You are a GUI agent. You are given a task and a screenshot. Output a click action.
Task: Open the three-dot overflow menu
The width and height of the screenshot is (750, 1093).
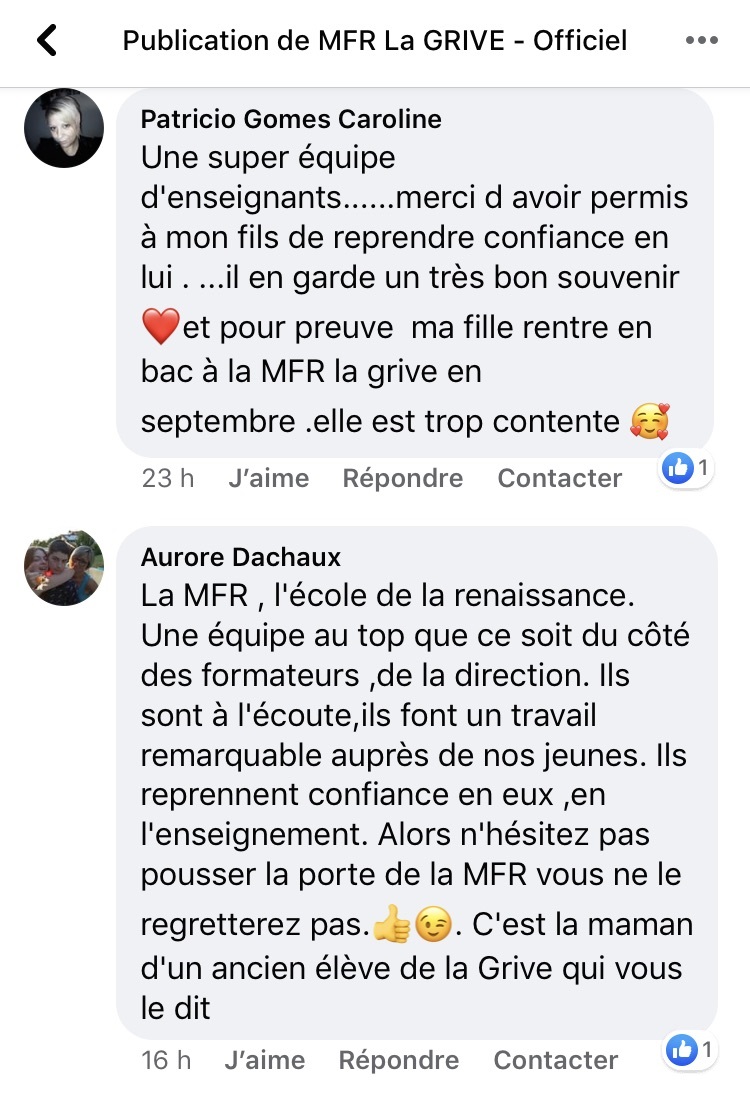[x=702, y=41]
